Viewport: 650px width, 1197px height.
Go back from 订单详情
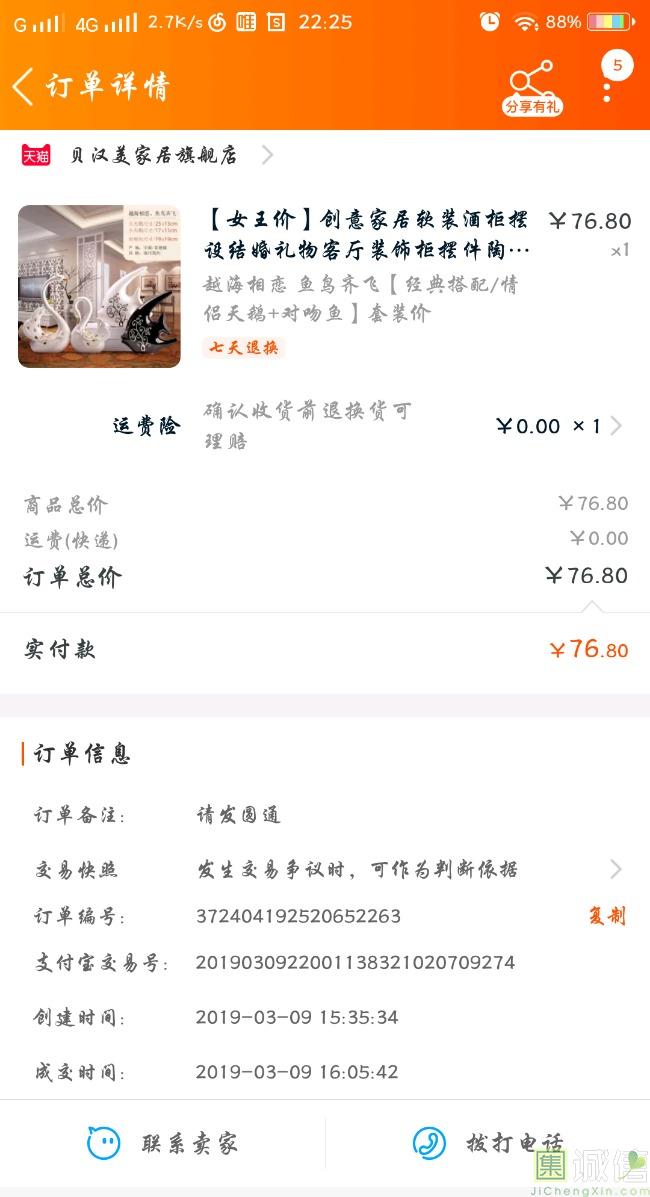(23, 86)
